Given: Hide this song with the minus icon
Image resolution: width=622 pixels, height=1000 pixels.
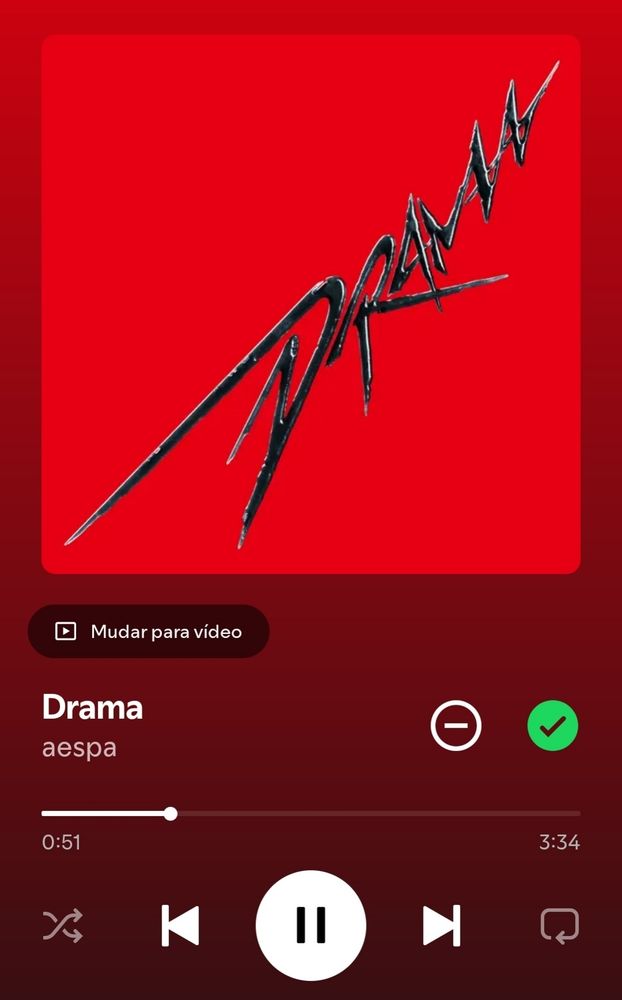Looking at the screenshot, I should [456, 726].
